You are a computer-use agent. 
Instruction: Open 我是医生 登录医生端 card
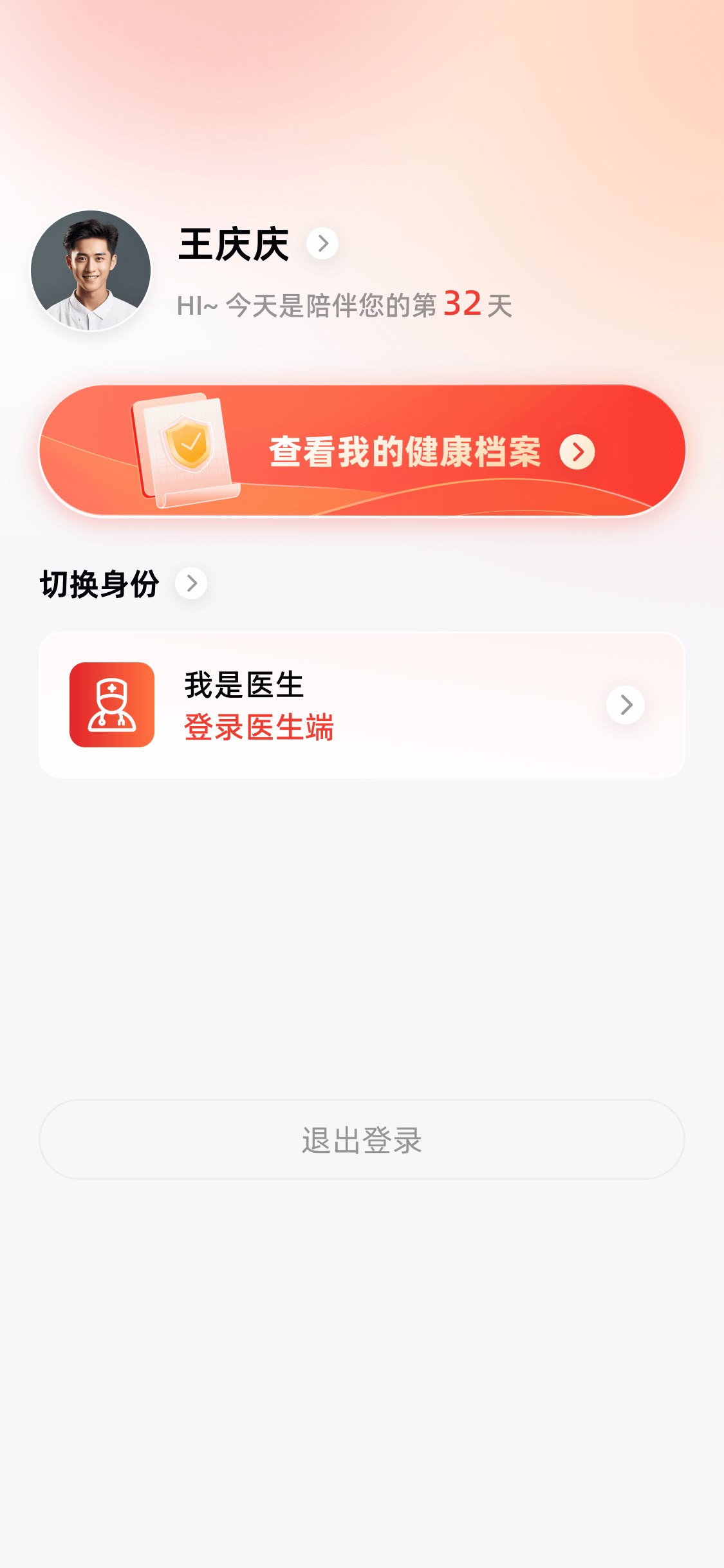[362, 705]
